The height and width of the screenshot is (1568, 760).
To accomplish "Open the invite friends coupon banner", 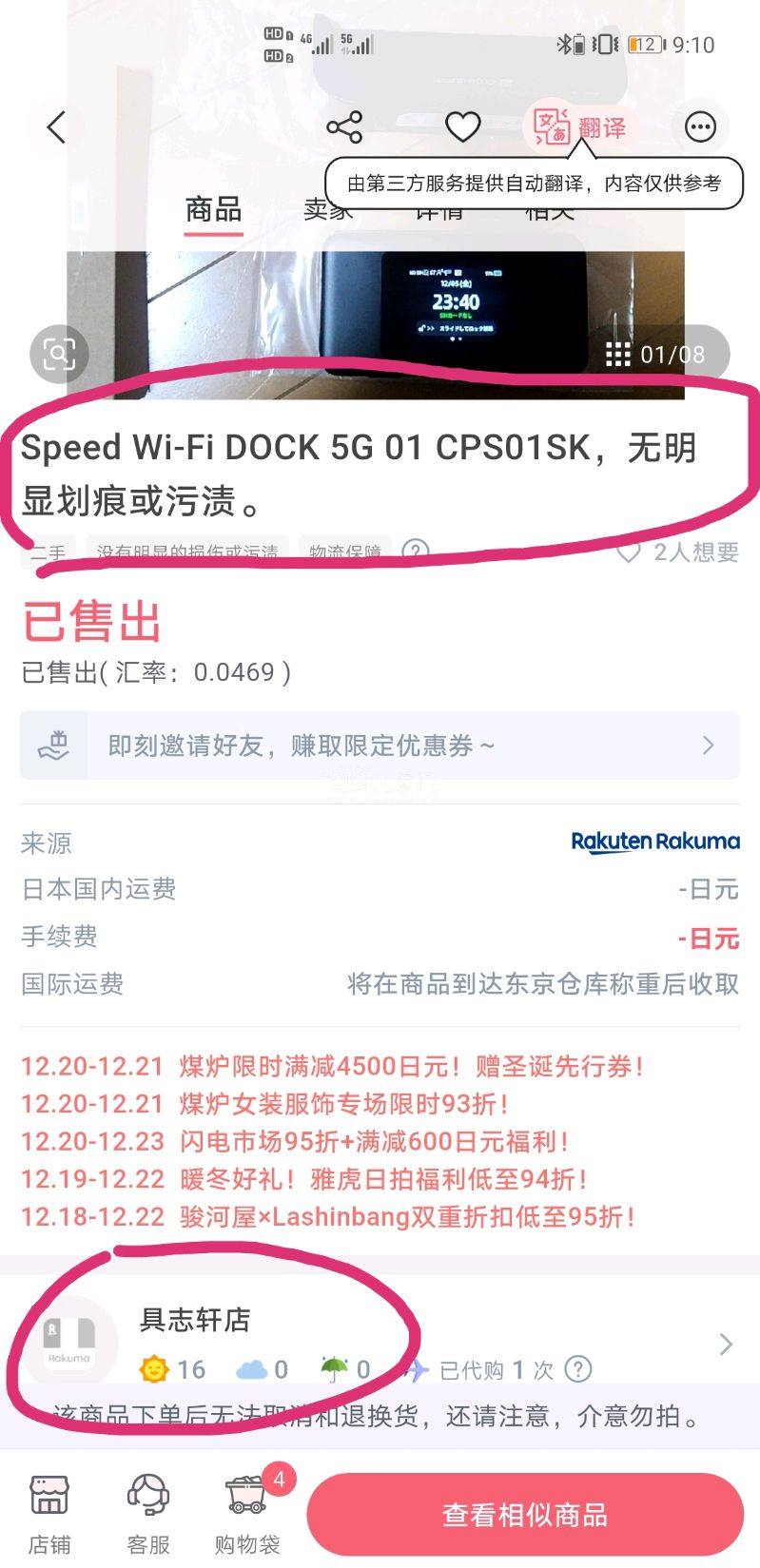I will pyautogui.click(x=380, y=745).
